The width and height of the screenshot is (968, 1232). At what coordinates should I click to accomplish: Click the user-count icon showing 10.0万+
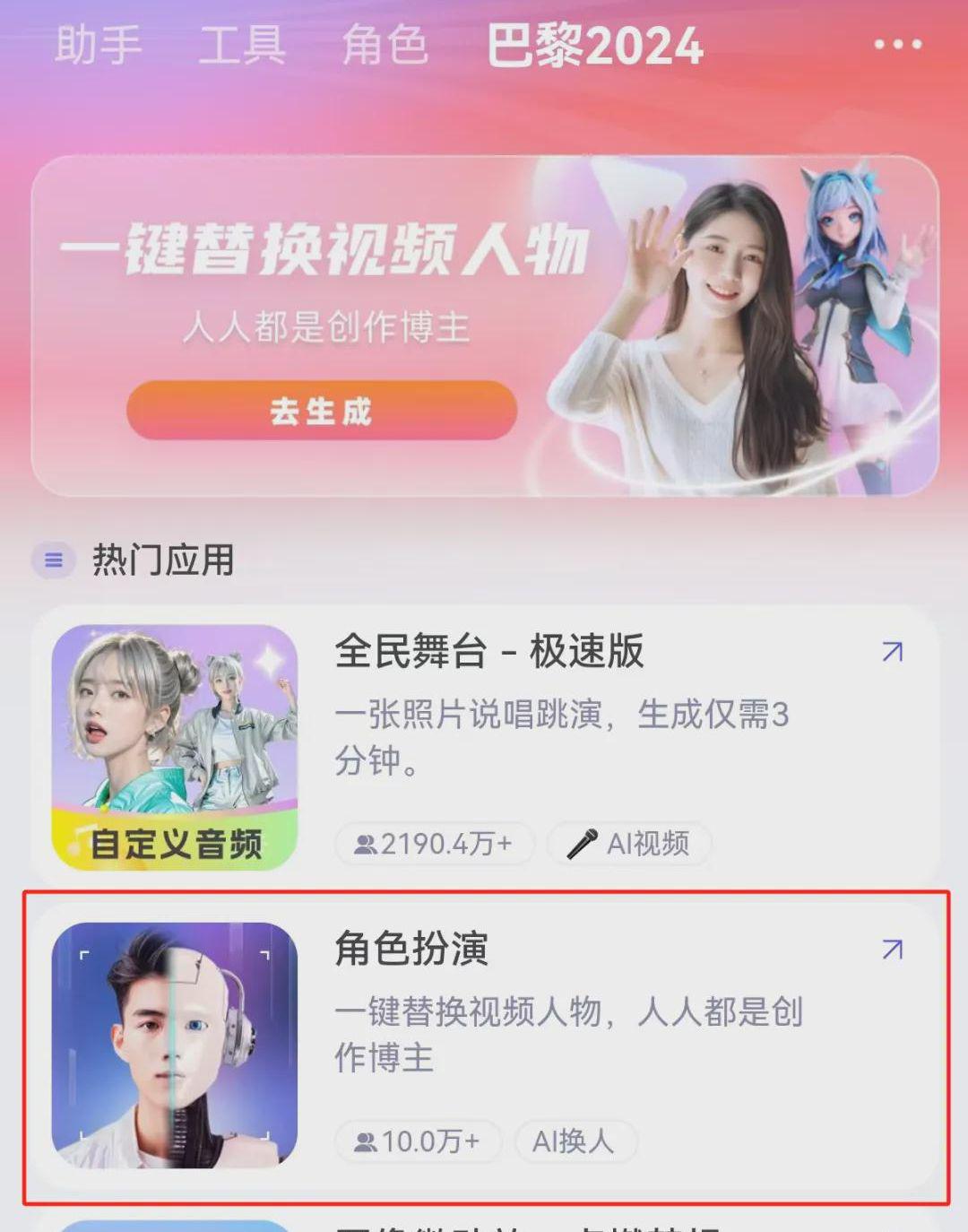[365, 1141]
